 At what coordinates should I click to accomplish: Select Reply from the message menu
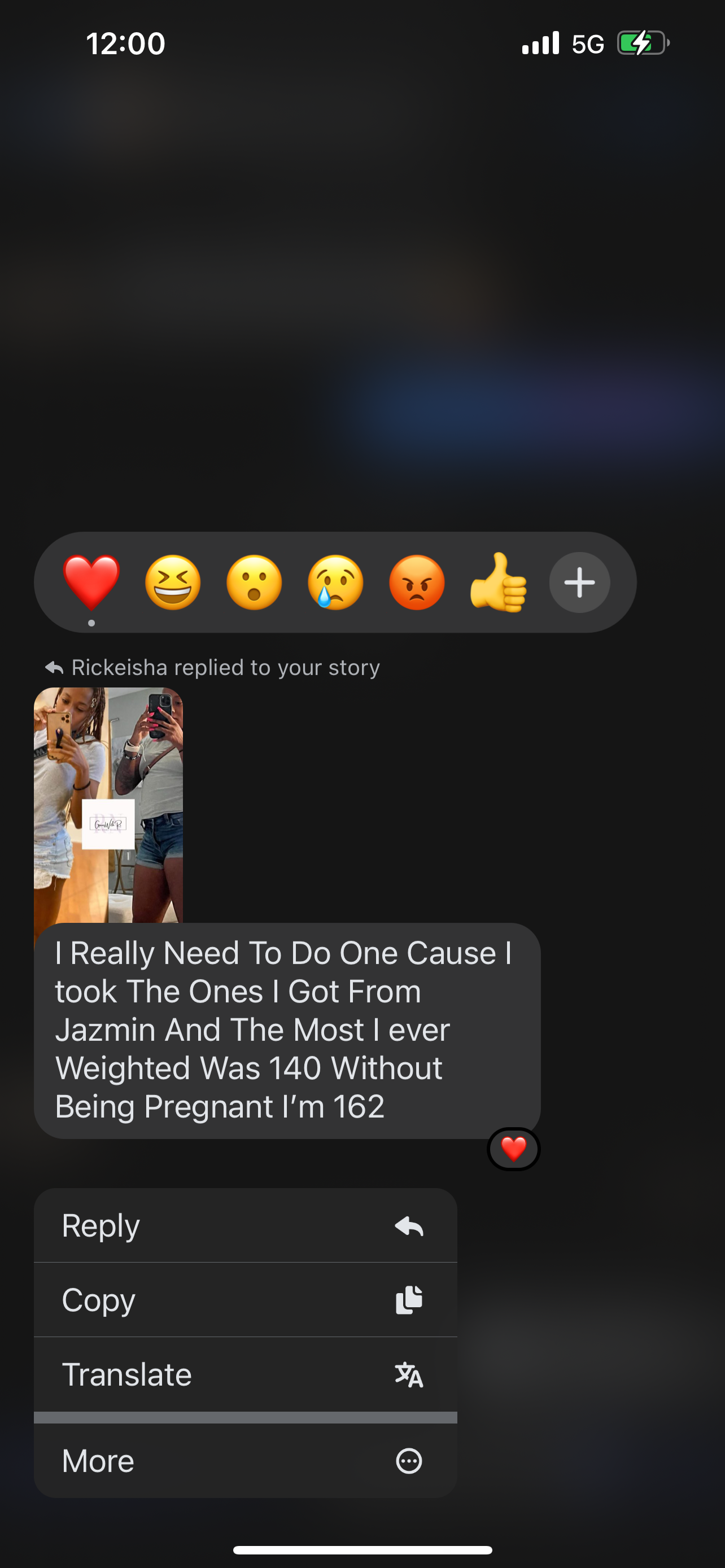(x=245, y=1225)
